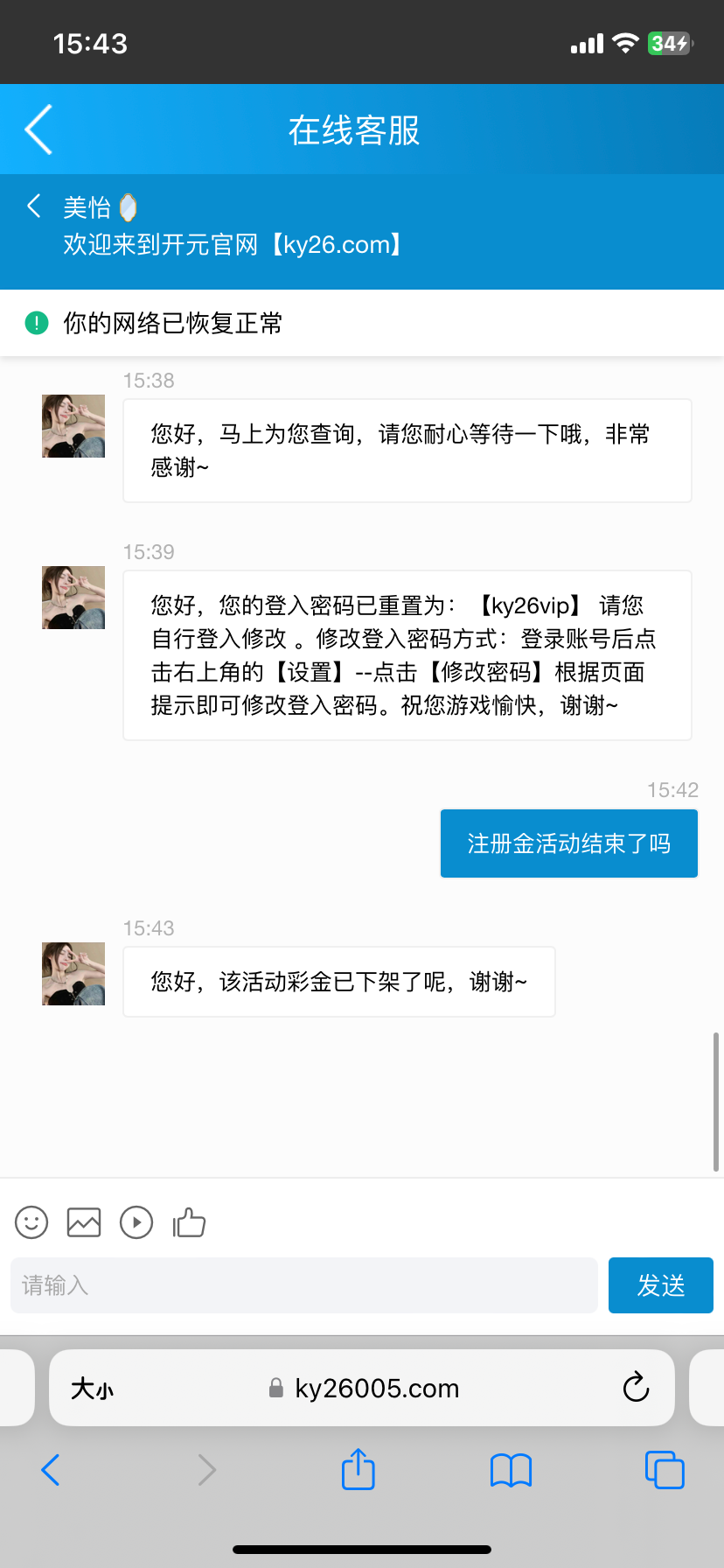
Task: Open the emoji picker icon
Action: pos(31,1221)
